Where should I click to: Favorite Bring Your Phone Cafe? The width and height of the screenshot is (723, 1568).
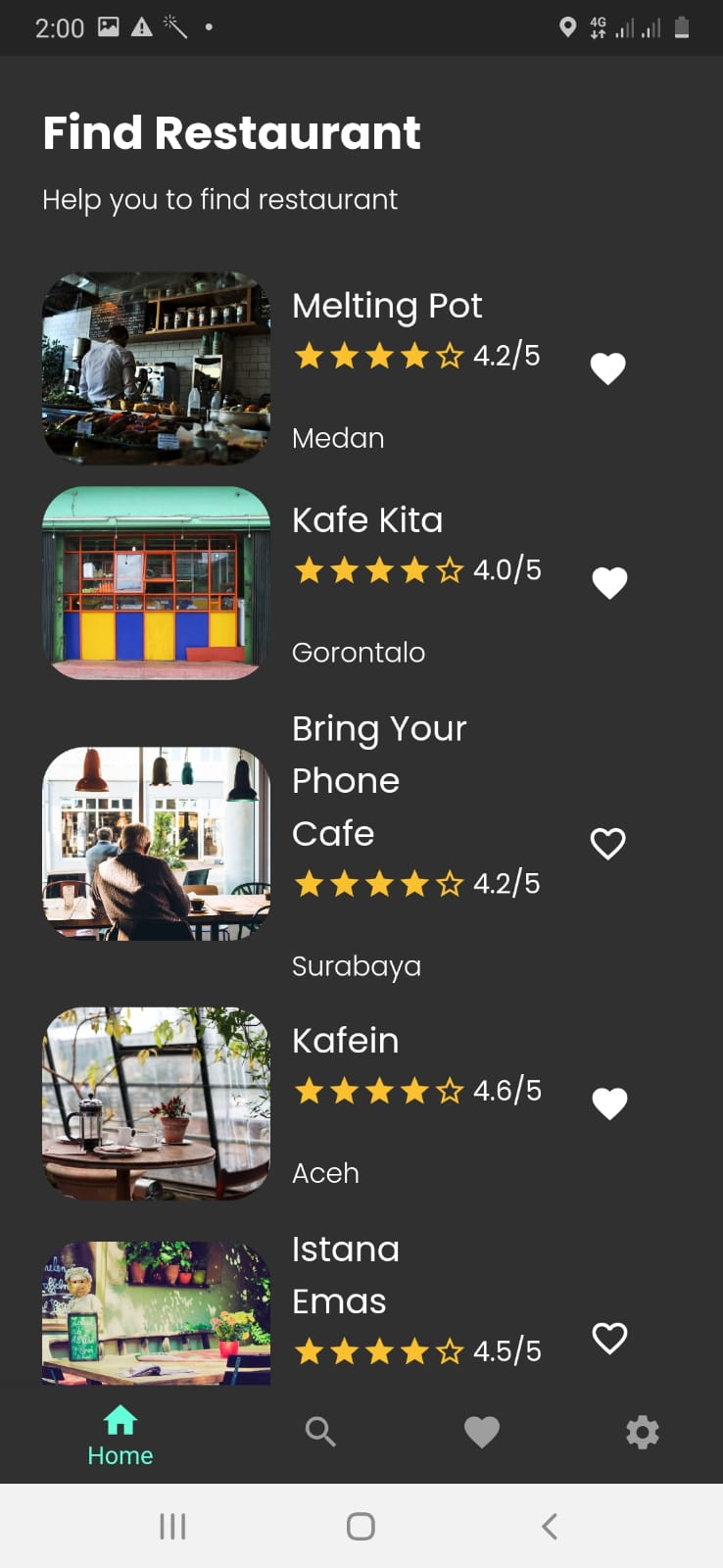click(607, 844)
